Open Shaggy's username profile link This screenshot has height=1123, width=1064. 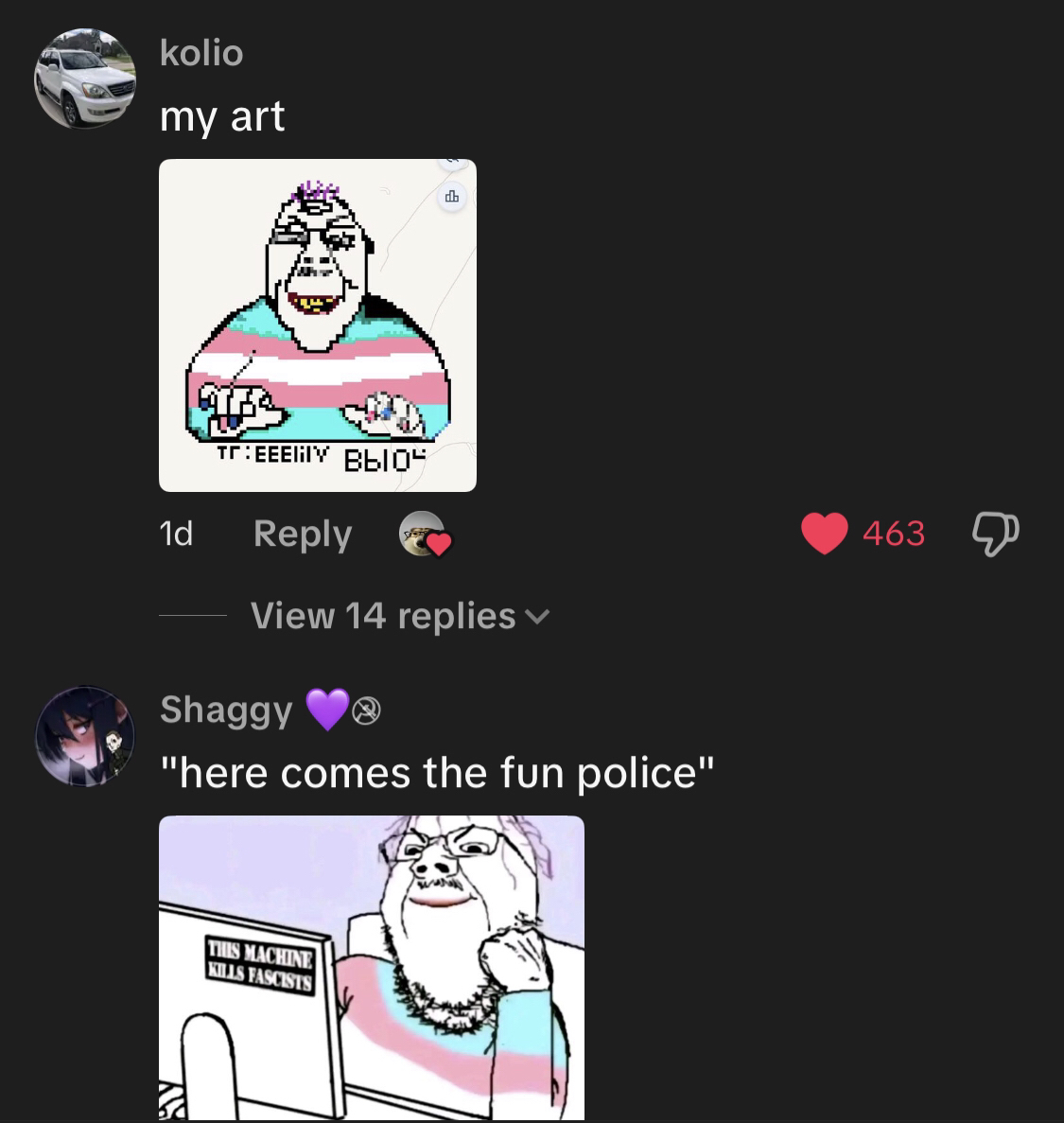pyautogui.click(x=226, y=709)
